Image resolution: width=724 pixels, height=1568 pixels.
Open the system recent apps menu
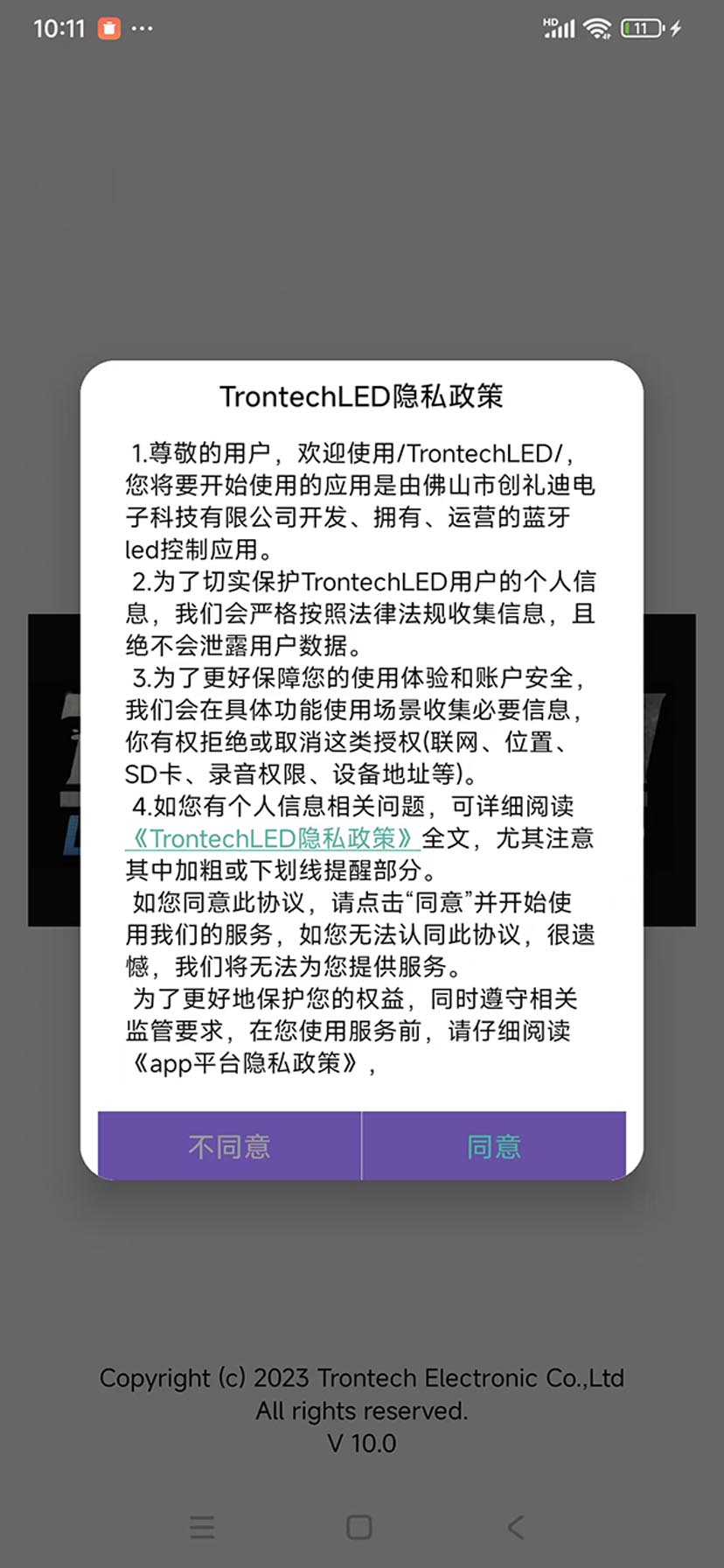coord(202,1528)
